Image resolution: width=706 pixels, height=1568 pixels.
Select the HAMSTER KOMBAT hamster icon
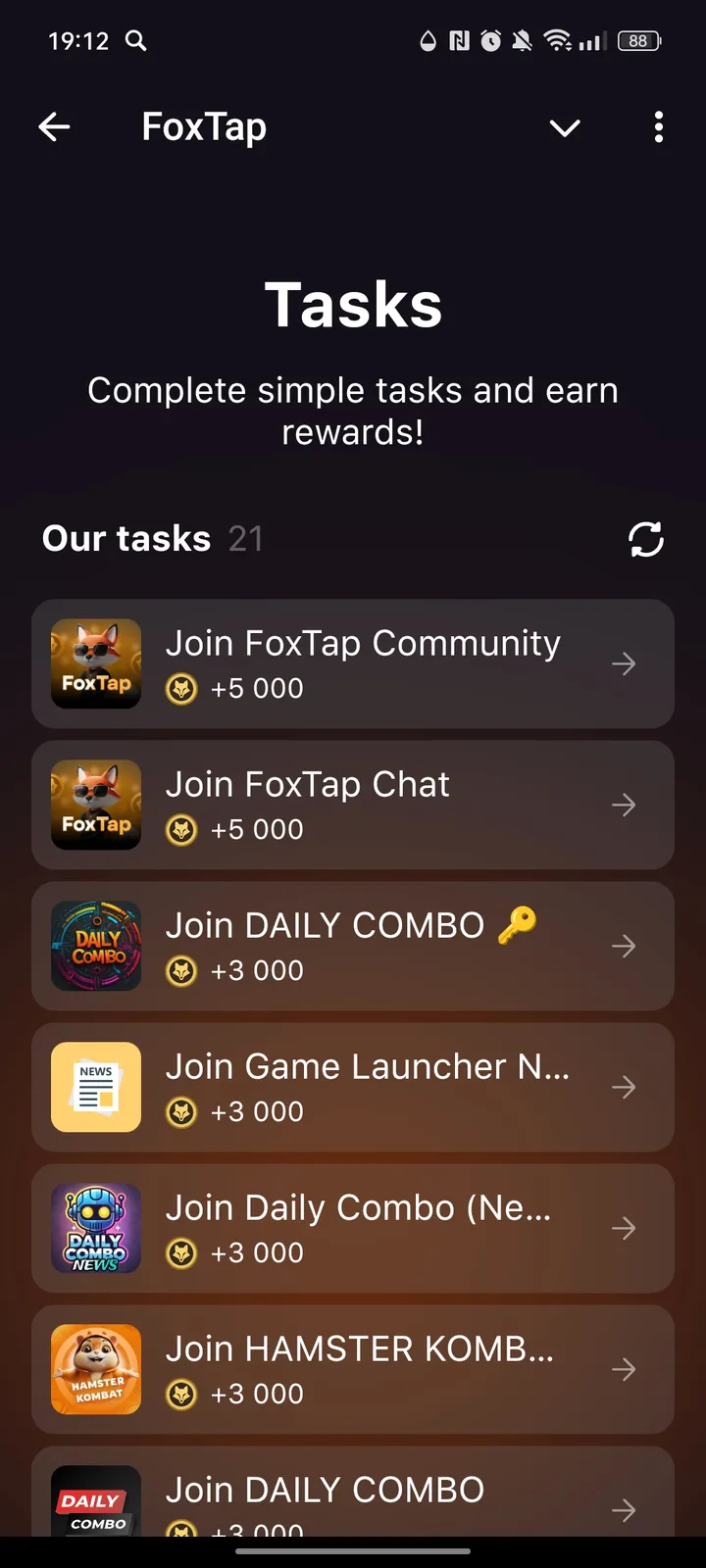95,1369
